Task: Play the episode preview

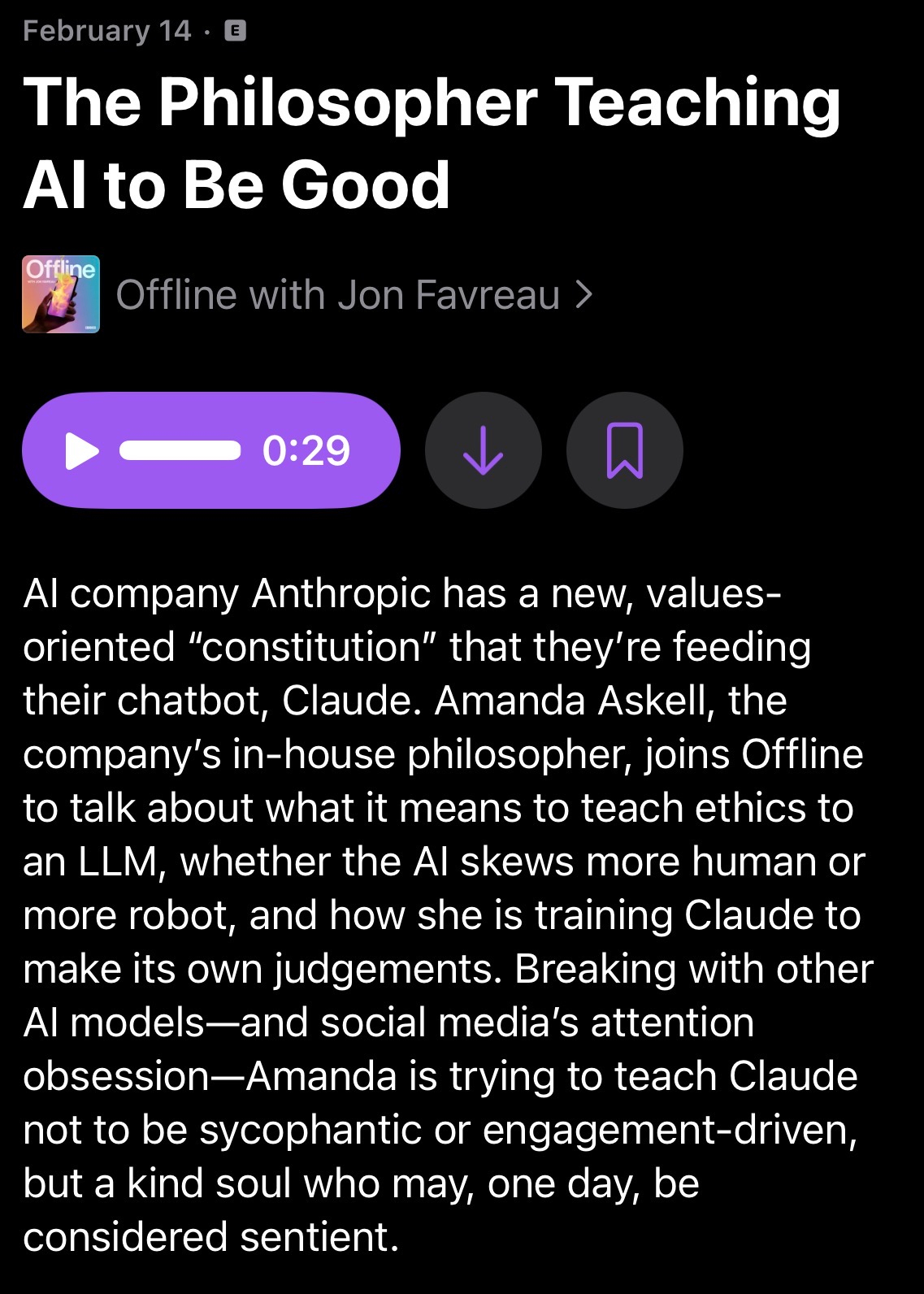Action: (x=210, y=450)
